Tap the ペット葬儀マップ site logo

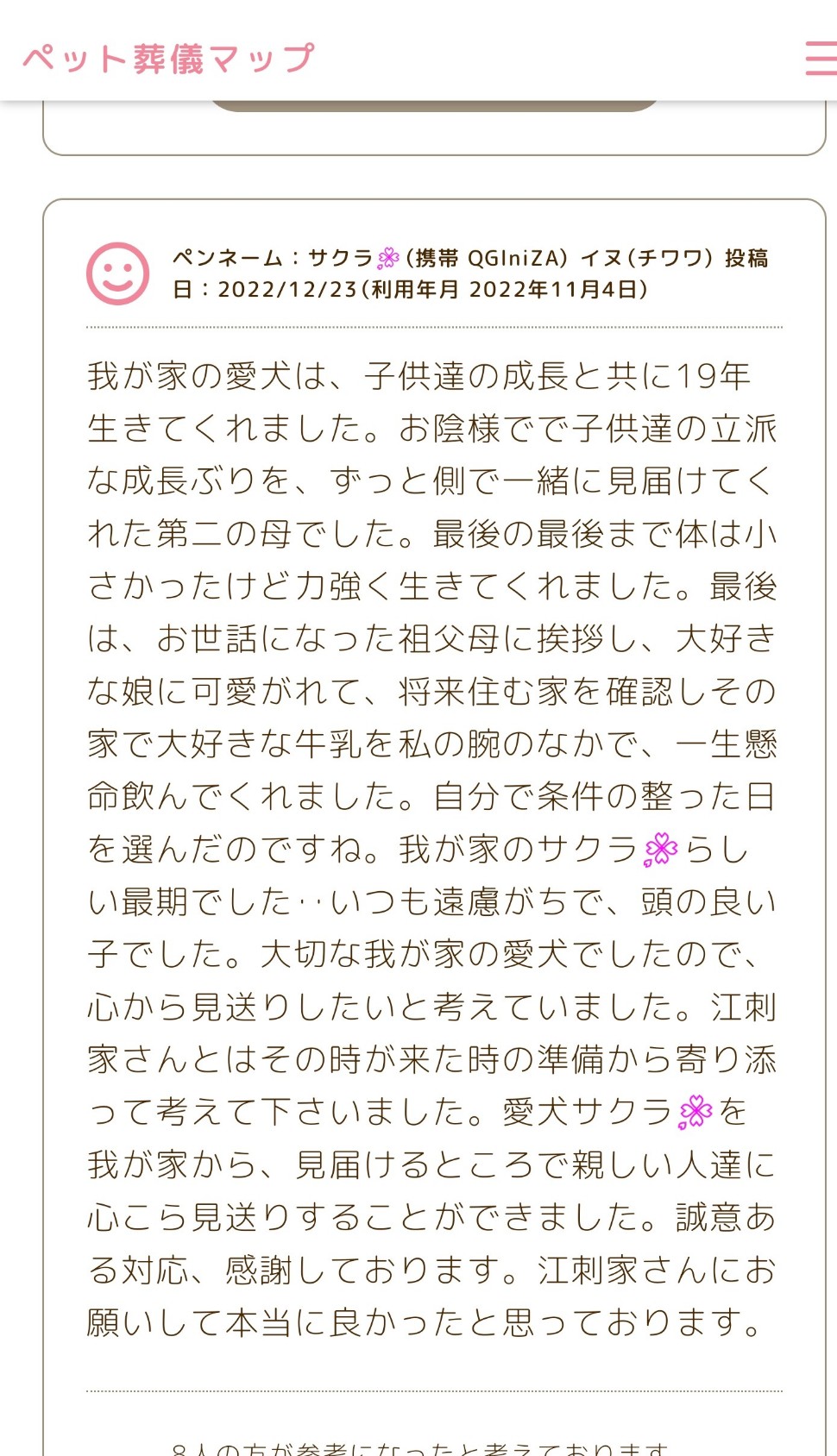(x=169, y=59)
